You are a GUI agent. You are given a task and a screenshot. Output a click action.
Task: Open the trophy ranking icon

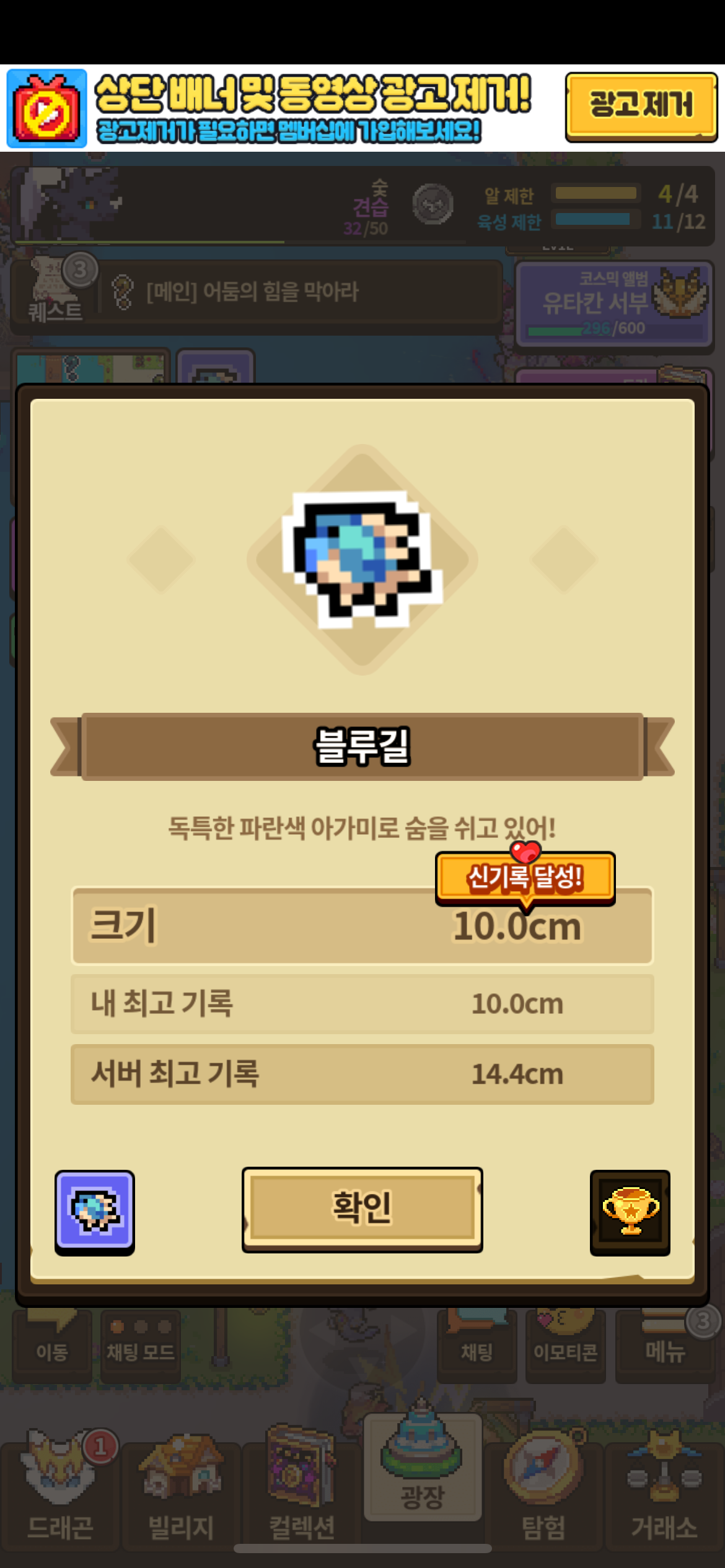tap(630, 1212)
